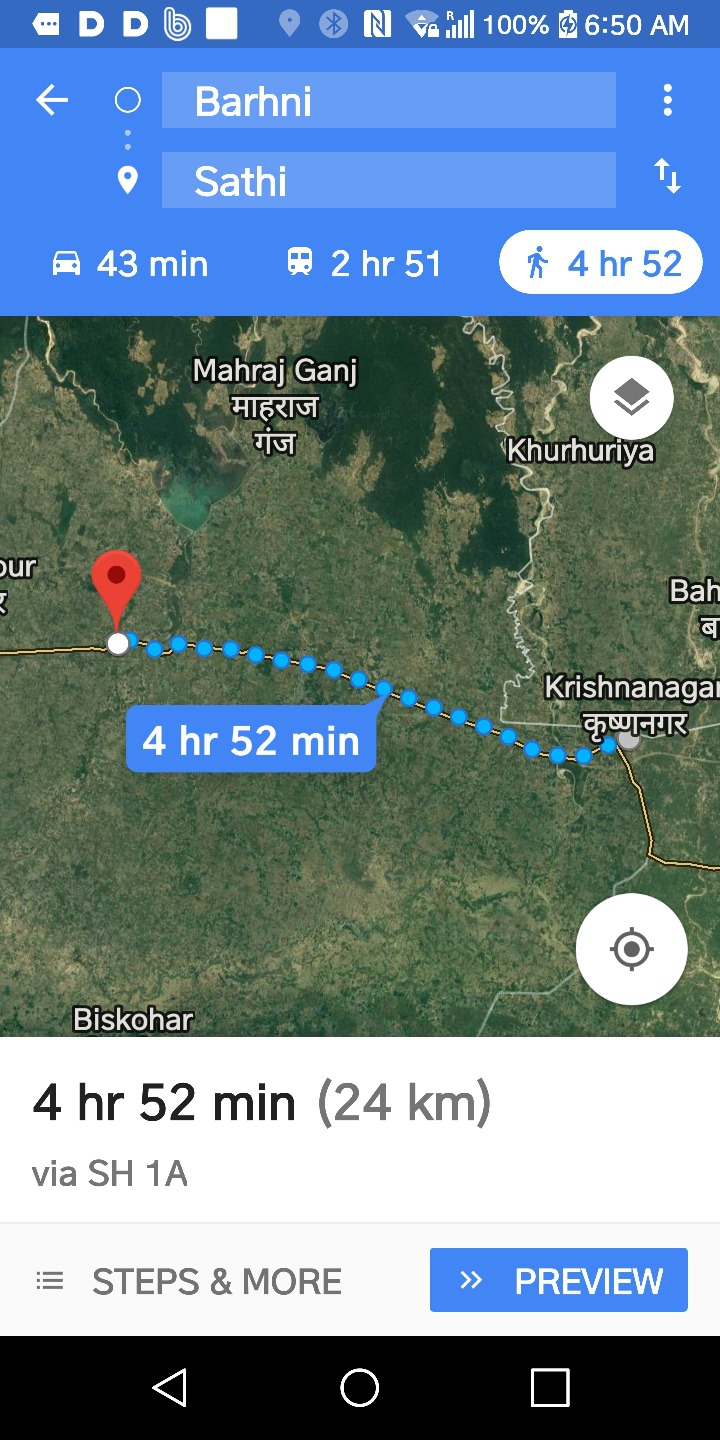
Task: Show recent apps
Action: (549, 1388)
